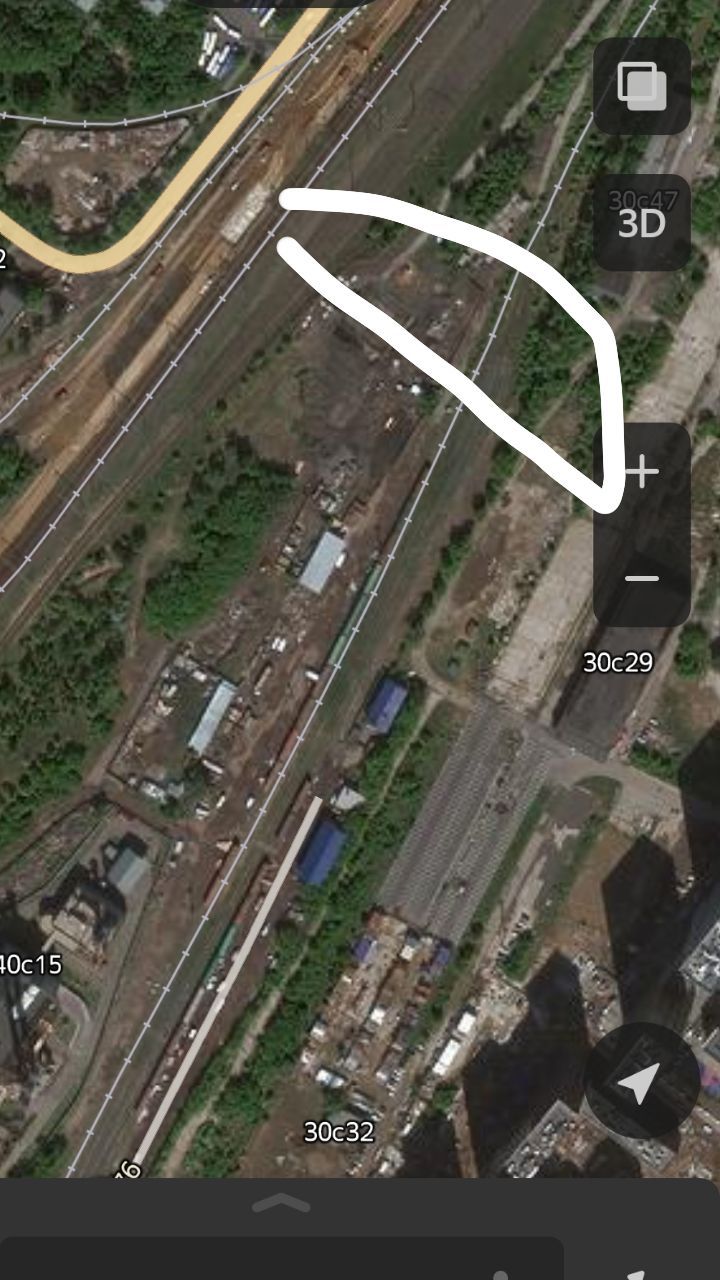This screenshot has height=1280, width=720.
Task: Zoom out with the minus button
Action: pyautogui.click(x=642, y=578)
